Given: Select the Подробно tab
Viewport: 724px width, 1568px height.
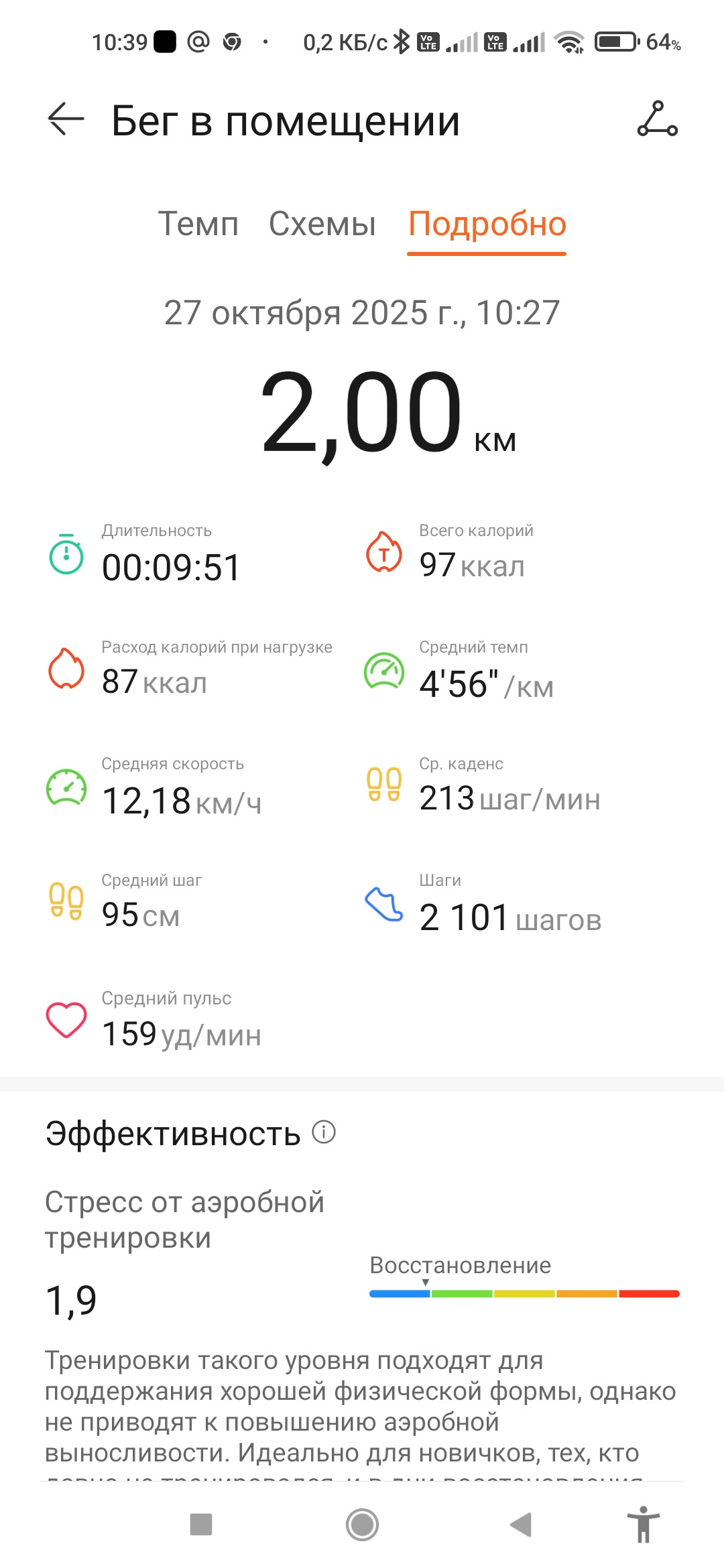Looking at the screenshot, I should [487, 224].
